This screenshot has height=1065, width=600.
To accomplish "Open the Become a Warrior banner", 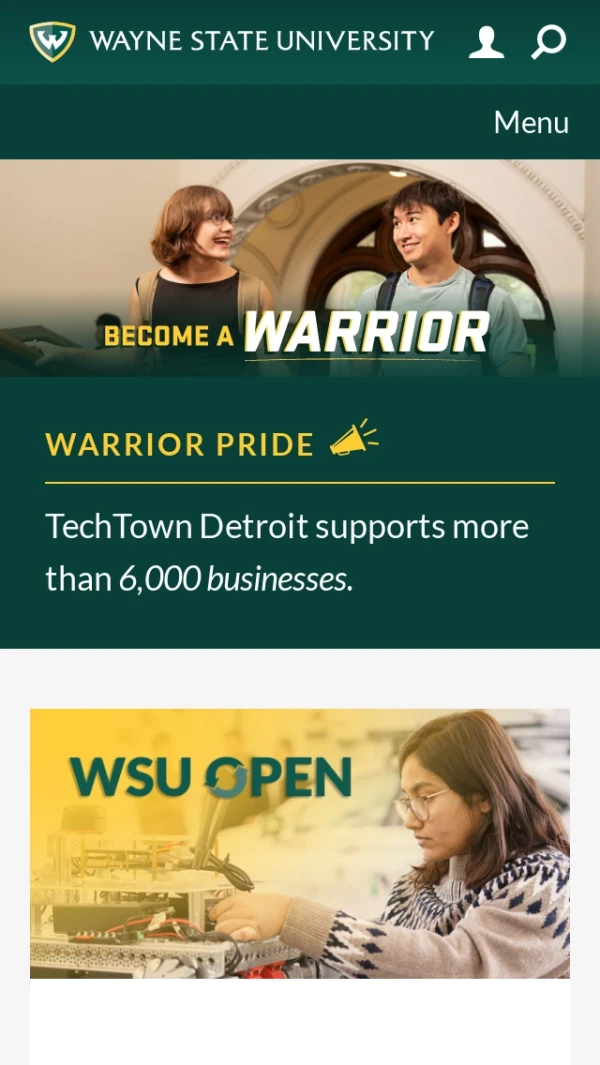I will pyautogui.click(x=300, y=268).
